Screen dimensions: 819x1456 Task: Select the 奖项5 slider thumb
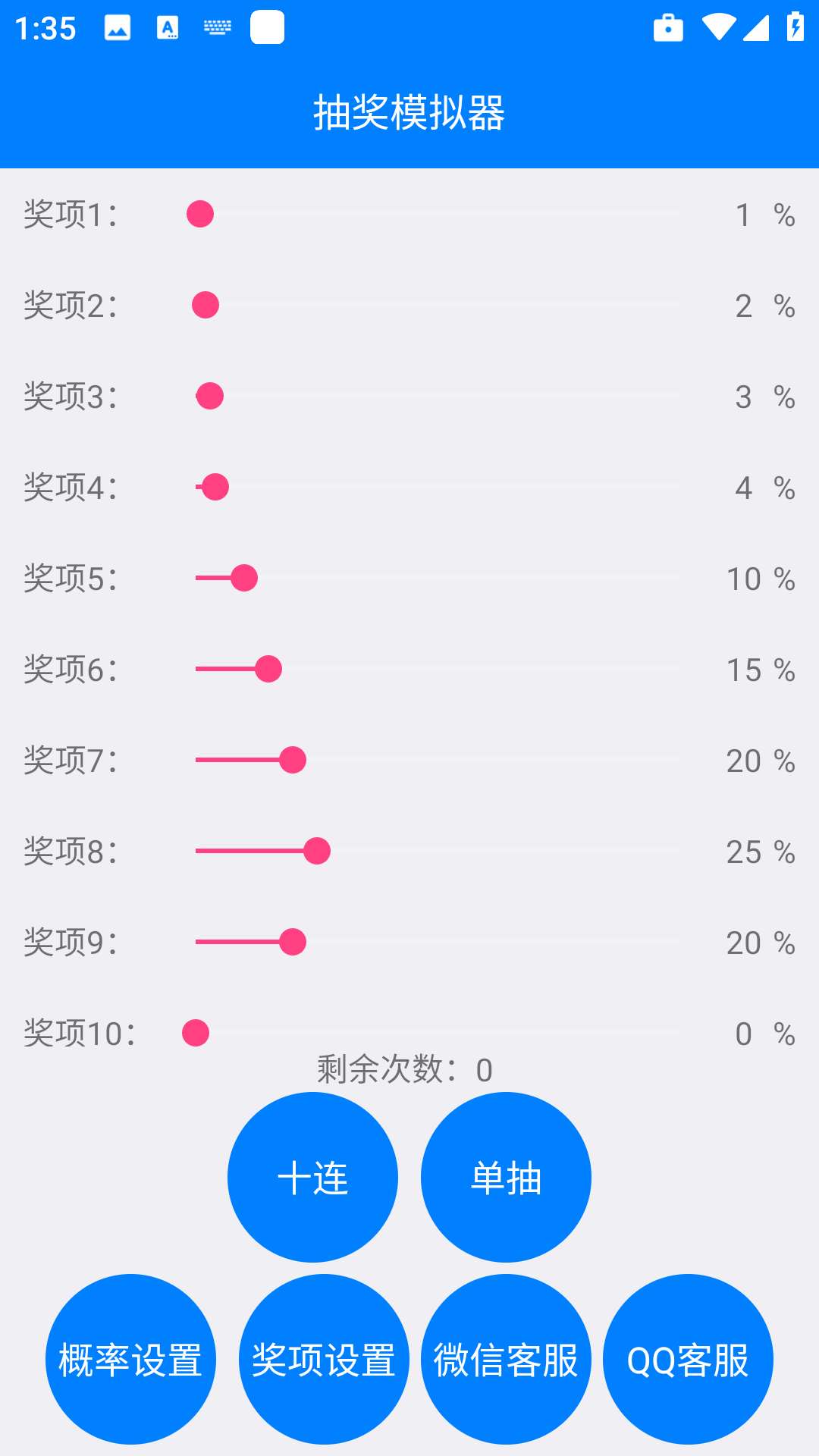tap(244, 578)
